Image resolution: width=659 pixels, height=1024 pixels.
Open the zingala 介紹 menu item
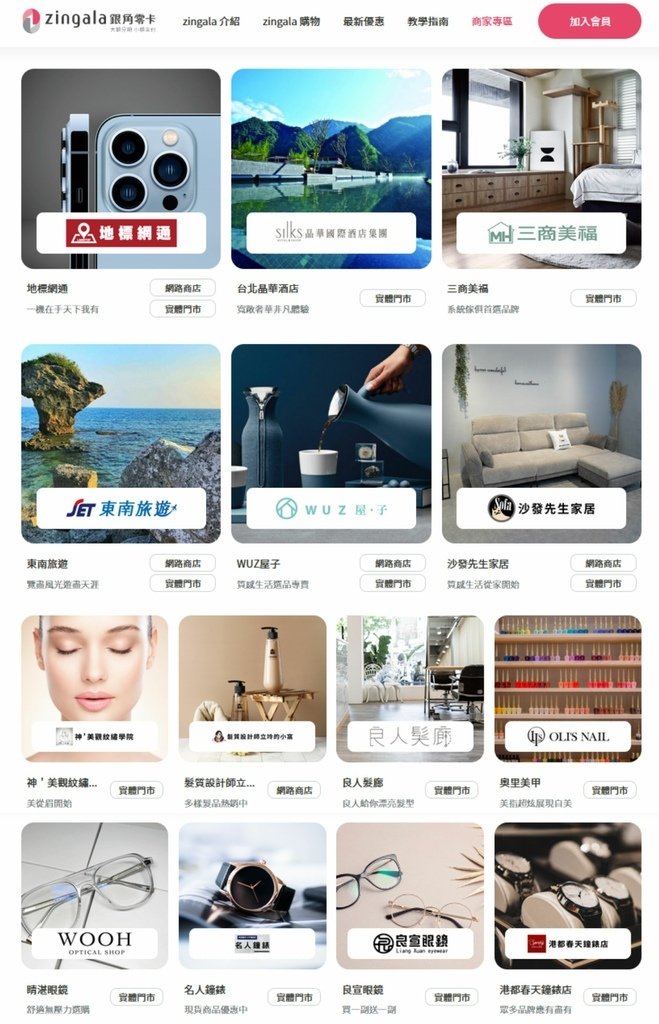point(211,21)
